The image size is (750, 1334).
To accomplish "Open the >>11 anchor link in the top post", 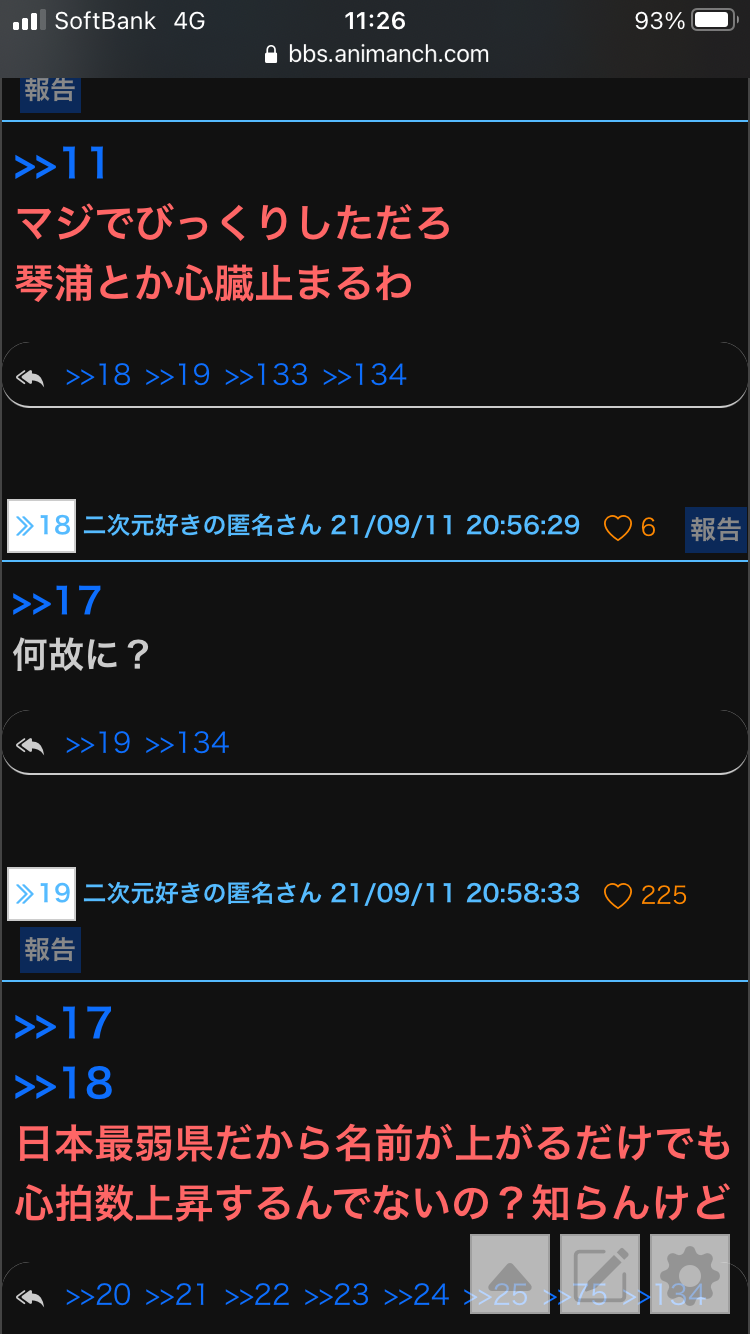I will 60,164.
